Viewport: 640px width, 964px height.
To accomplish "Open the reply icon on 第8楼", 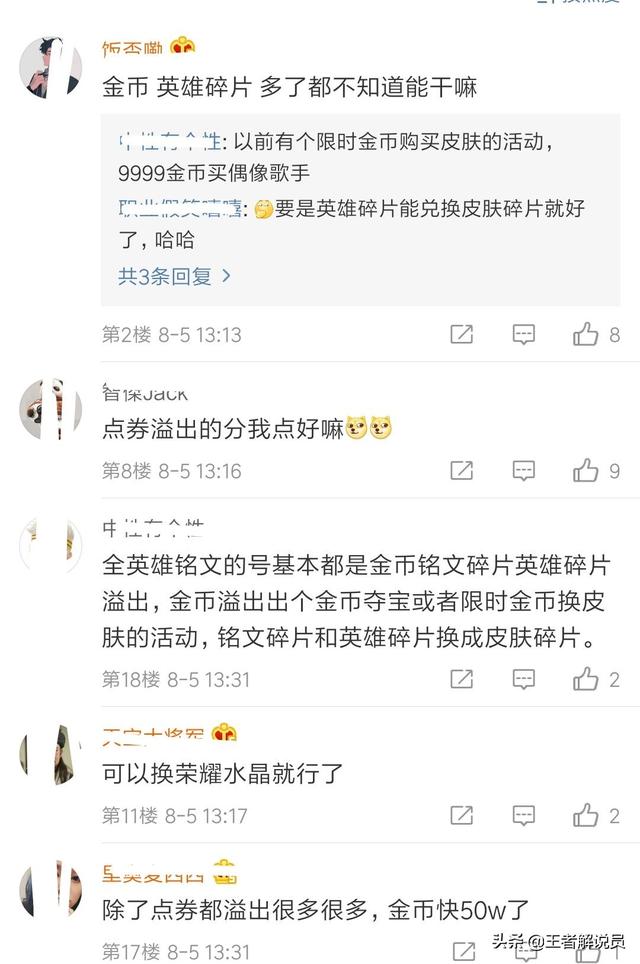I will [524, 471].
